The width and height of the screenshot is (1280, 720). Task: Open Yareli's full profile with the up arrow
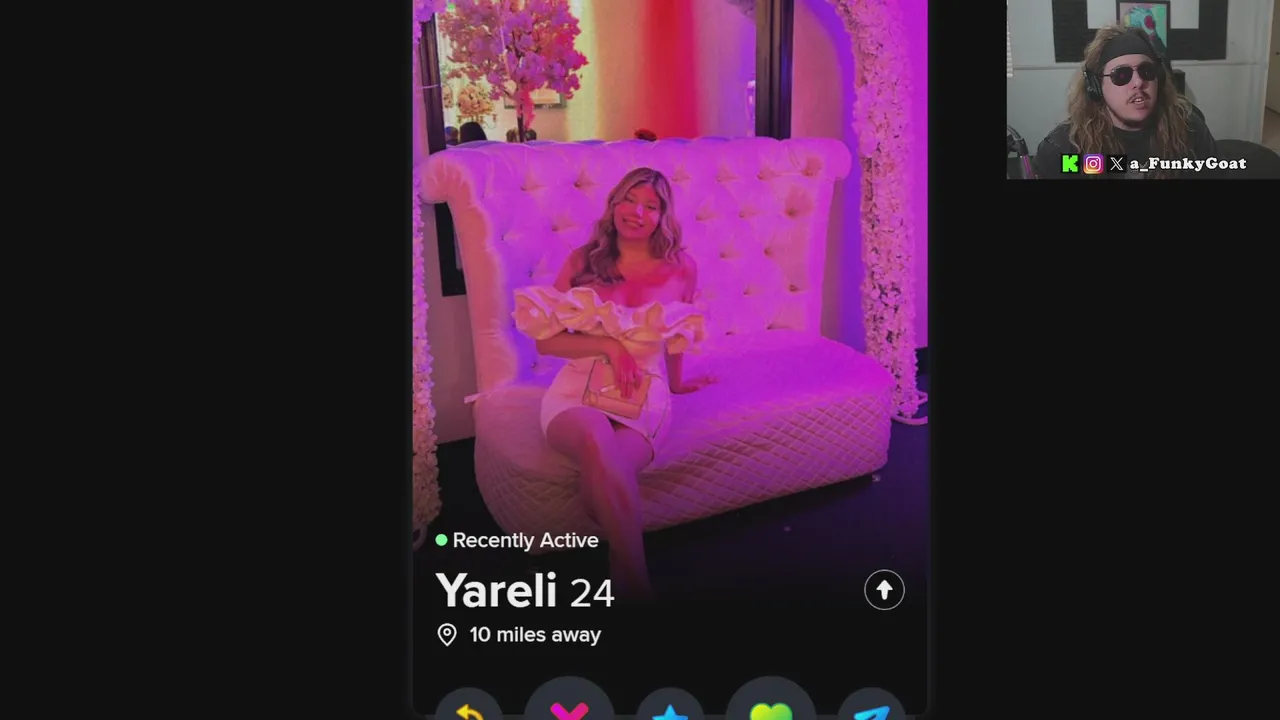pos(884,590)
